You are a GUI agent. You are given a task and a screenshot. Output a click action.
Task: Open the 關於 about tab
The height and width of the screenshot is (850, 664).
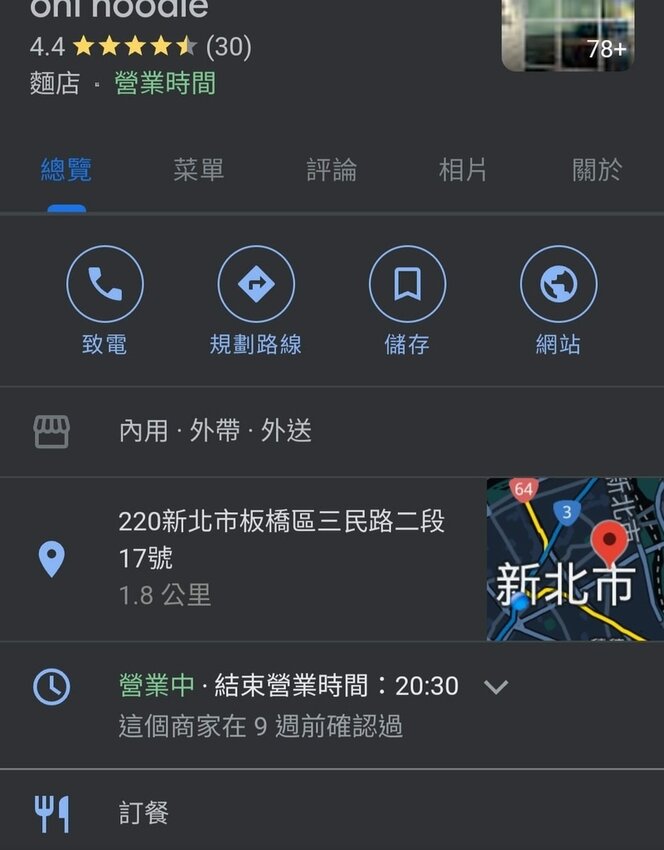click(x=596, y=170)
